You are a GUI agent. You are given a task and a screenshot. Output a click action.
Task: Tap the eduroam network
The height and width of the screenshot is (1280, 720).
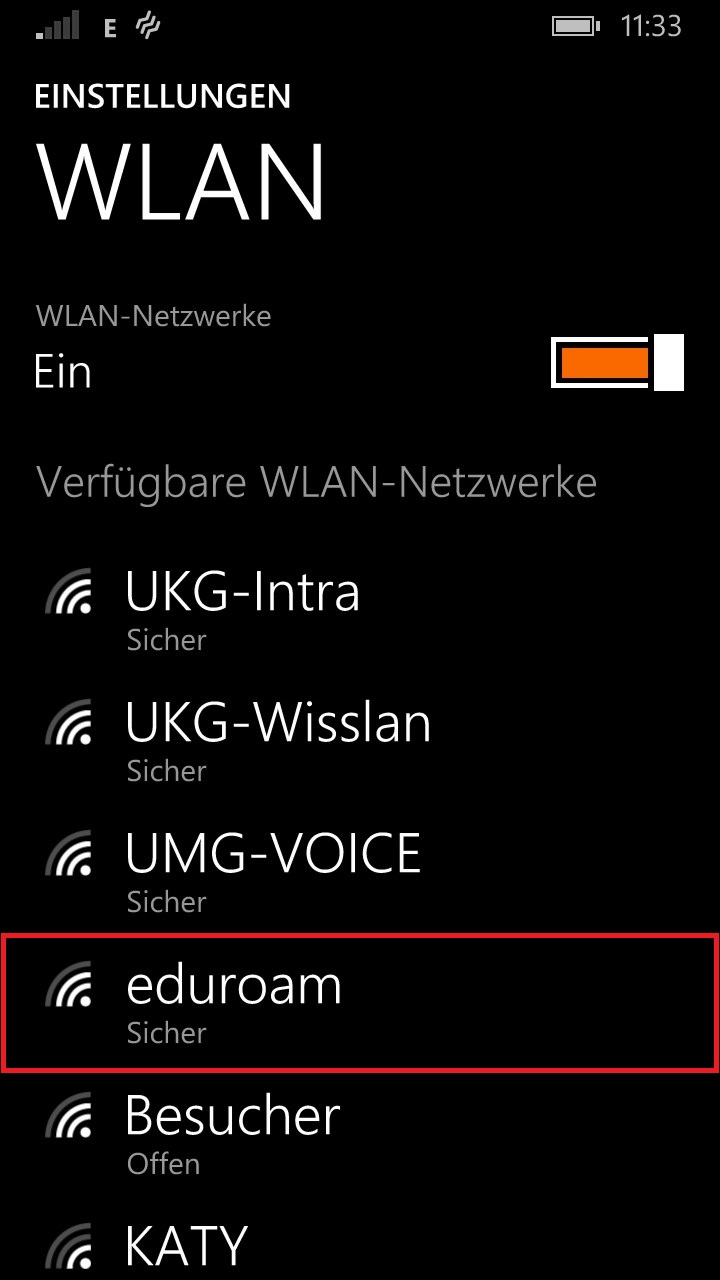tap(360, 1001)
